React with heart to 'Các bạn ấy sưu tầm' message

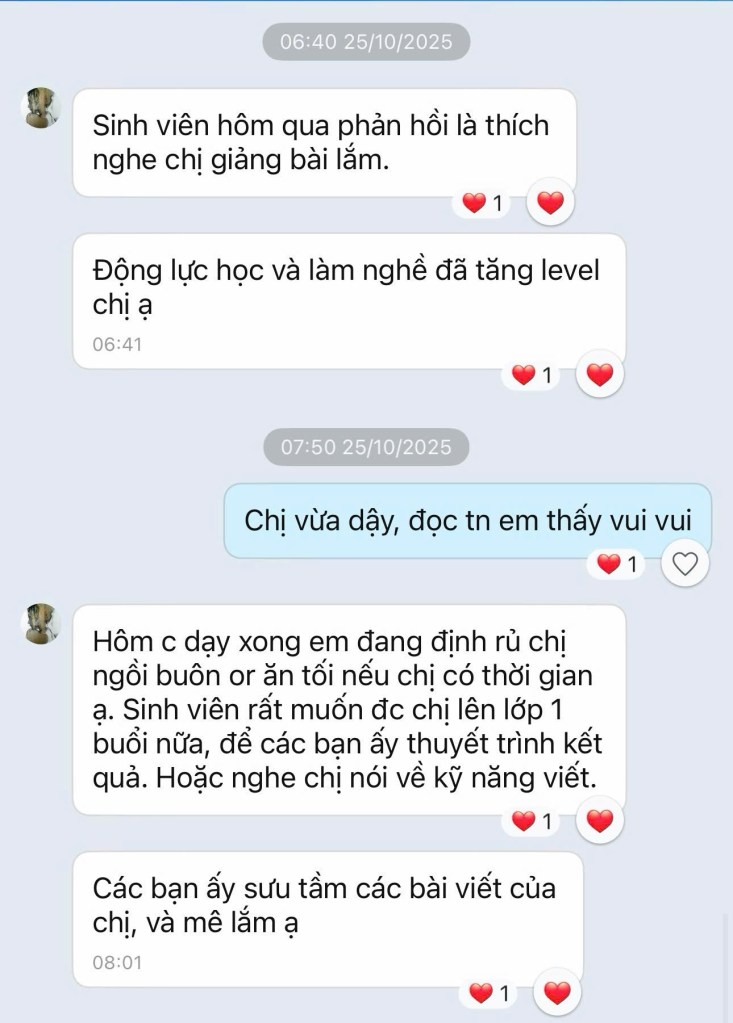click(x=557, y=993)
